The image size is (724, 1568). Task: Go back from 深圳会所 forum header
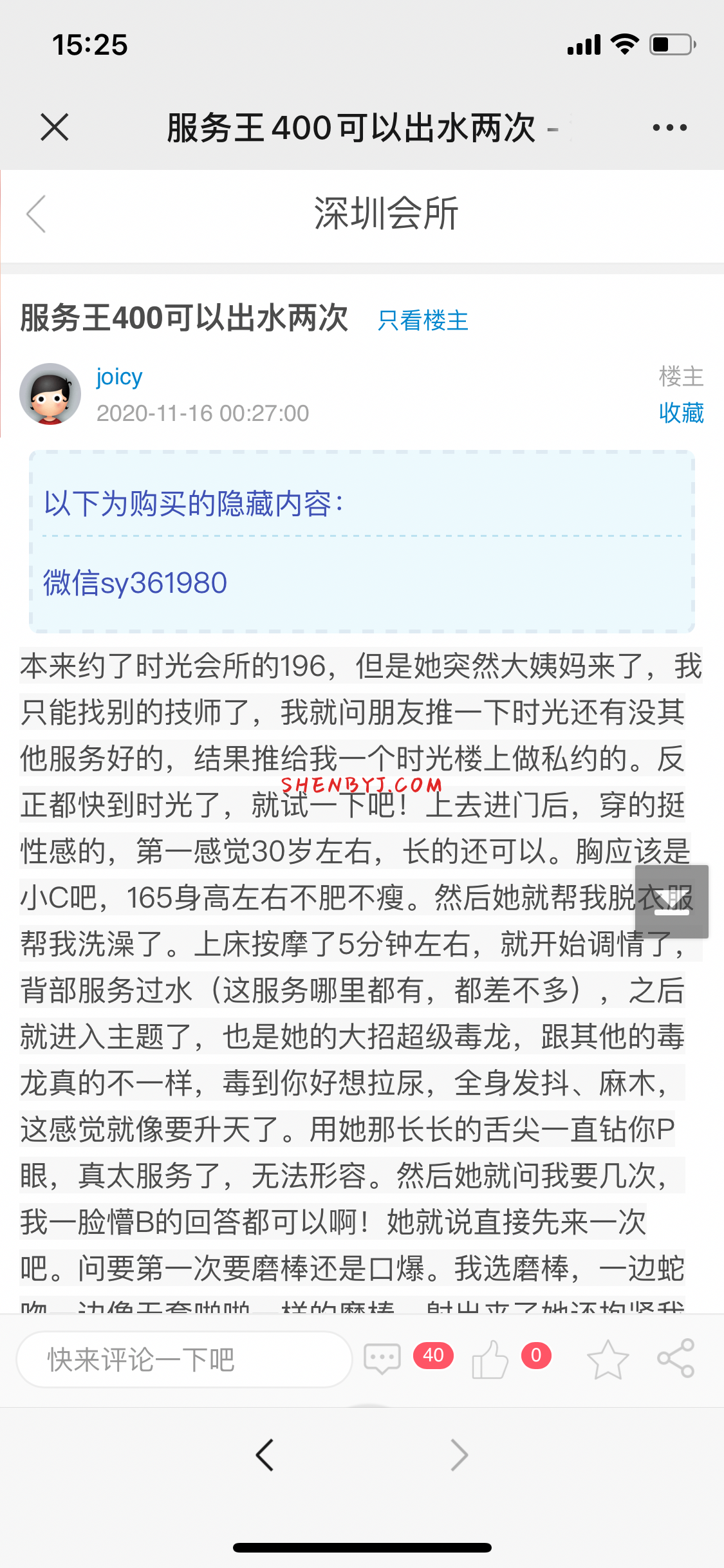click(37, 214)
